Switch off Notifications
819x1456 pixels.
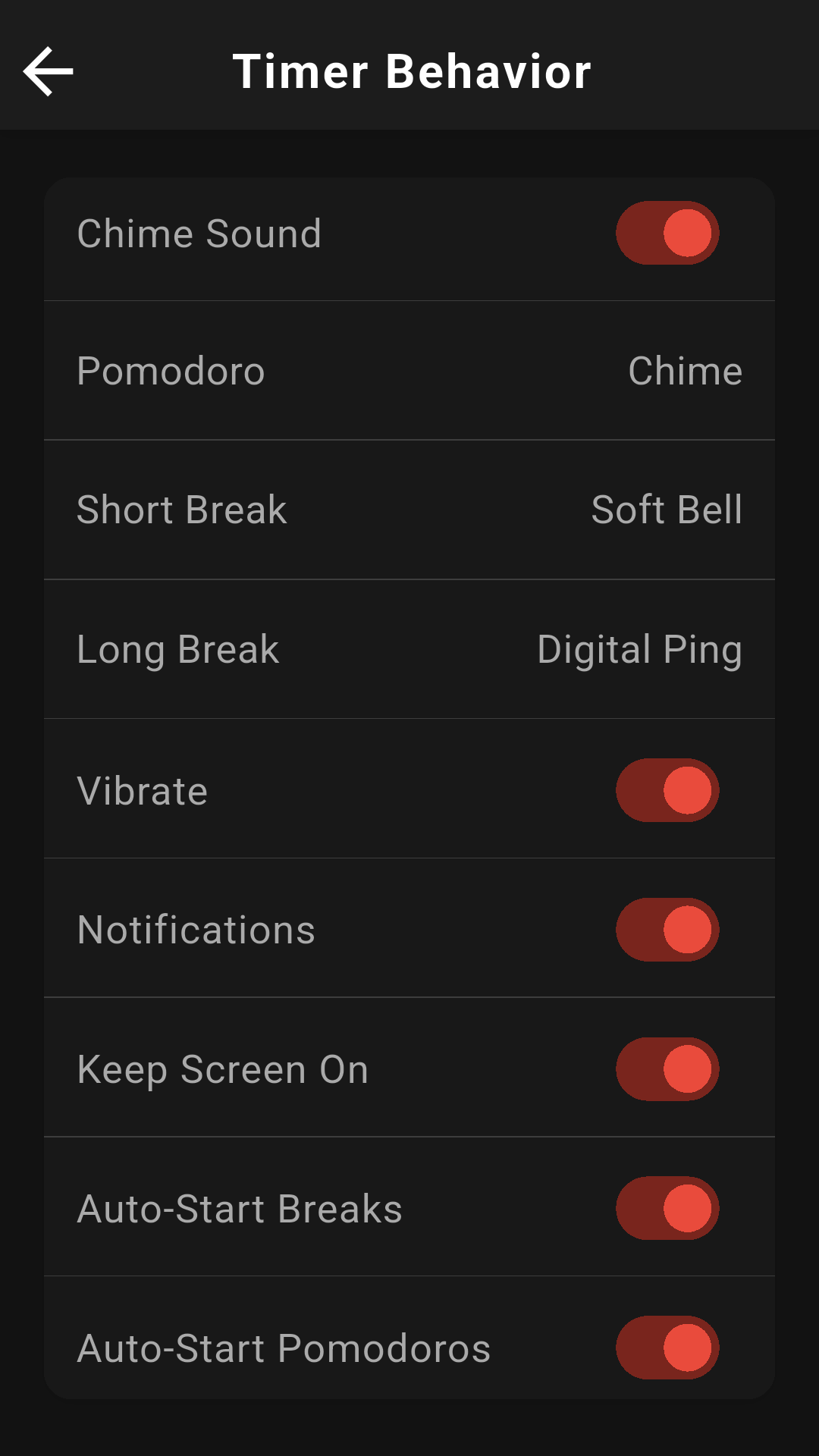click(667, 930)
